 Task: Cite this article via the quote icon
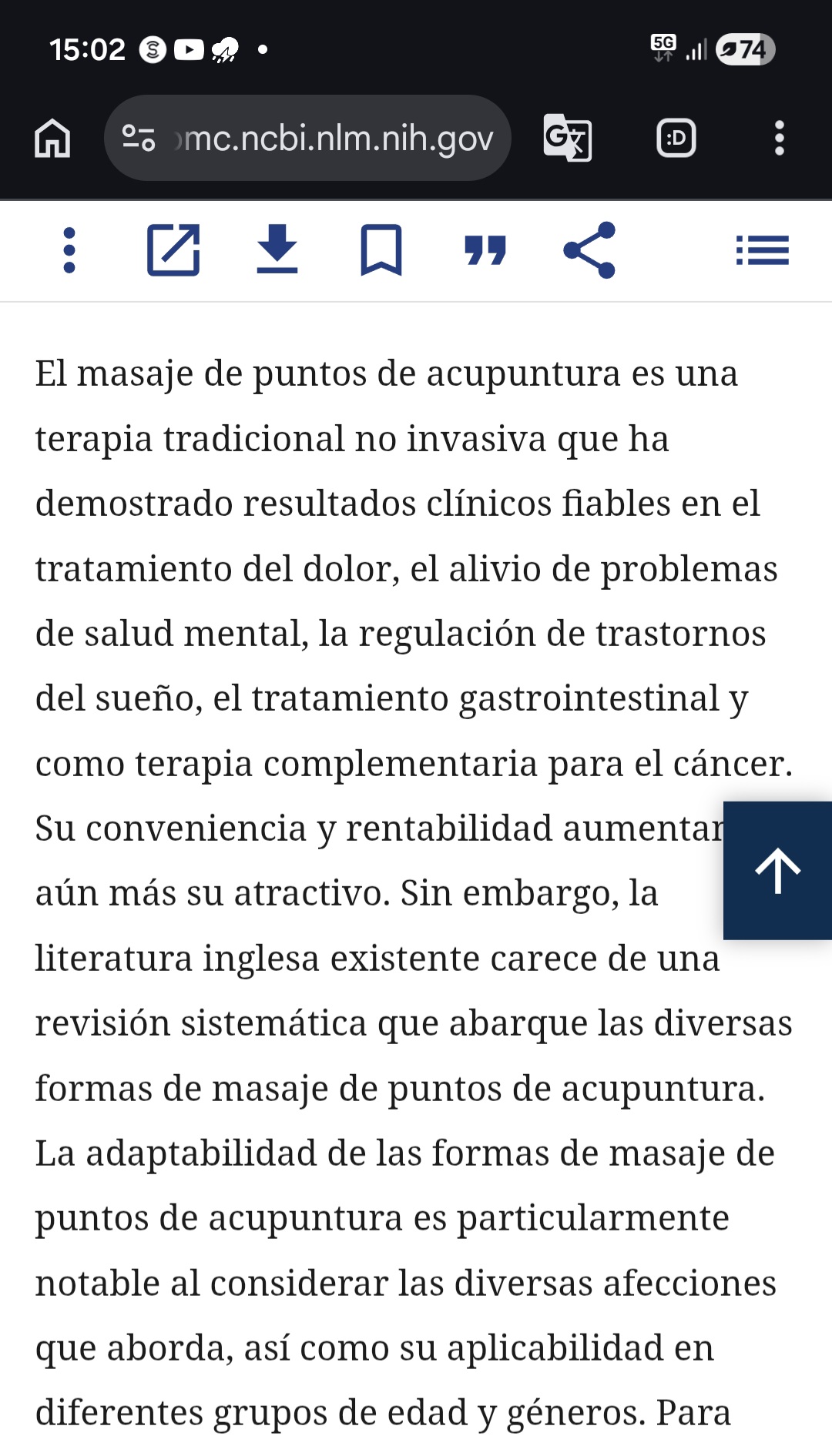(x=485, y=250)
